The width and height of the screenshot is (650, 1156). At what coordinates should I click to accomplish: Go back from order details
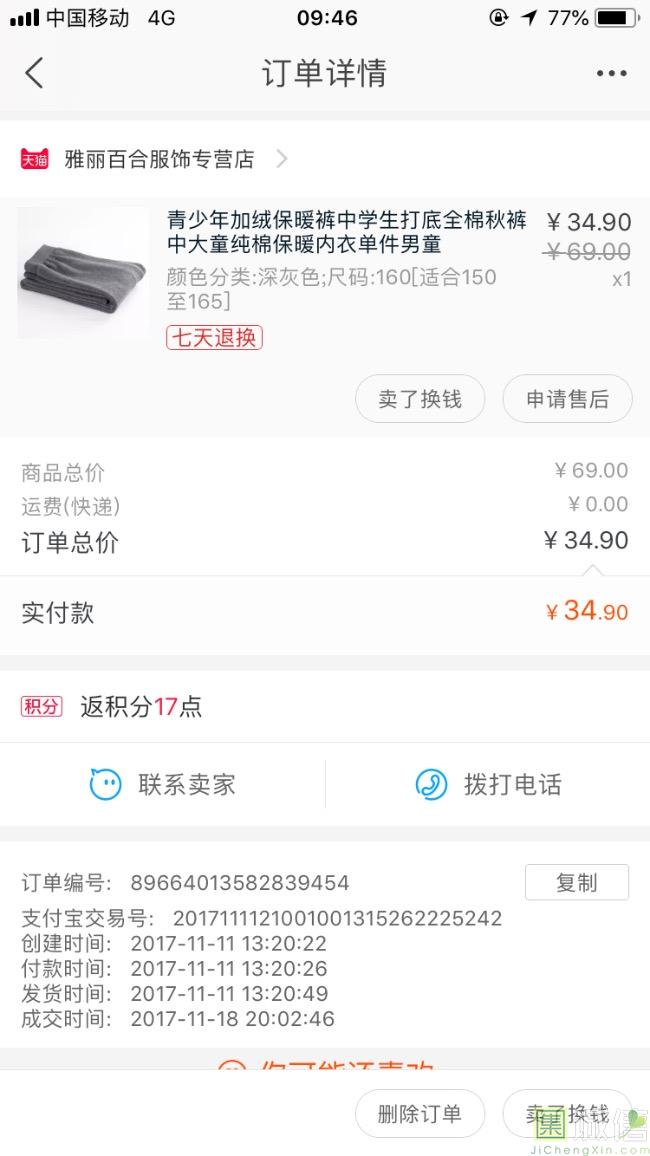click(35, 73)
